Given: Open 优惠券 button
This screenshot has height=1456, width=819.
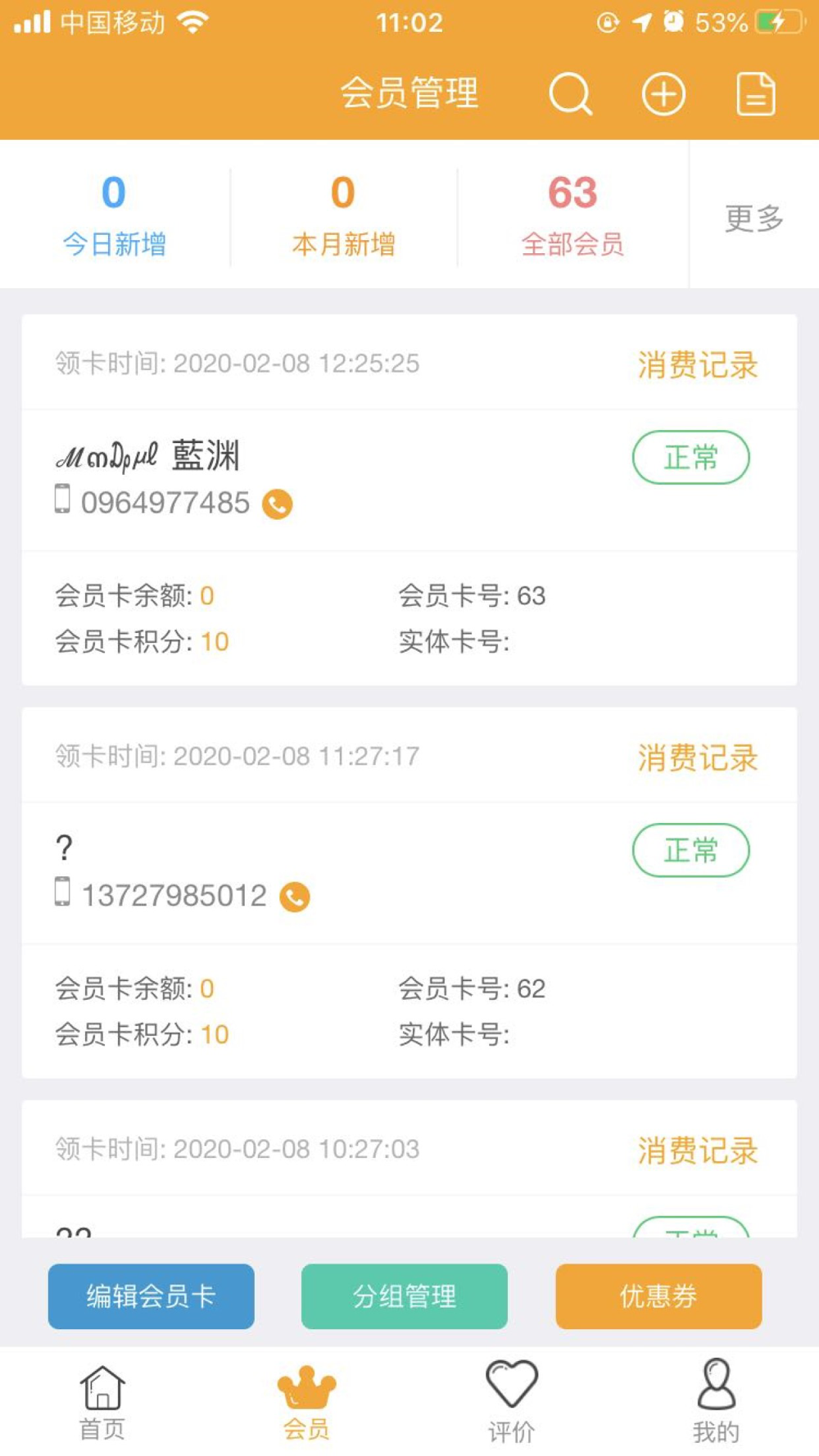Looking at the screenshot, I should pyautogui.click(x=658, y=1295).
